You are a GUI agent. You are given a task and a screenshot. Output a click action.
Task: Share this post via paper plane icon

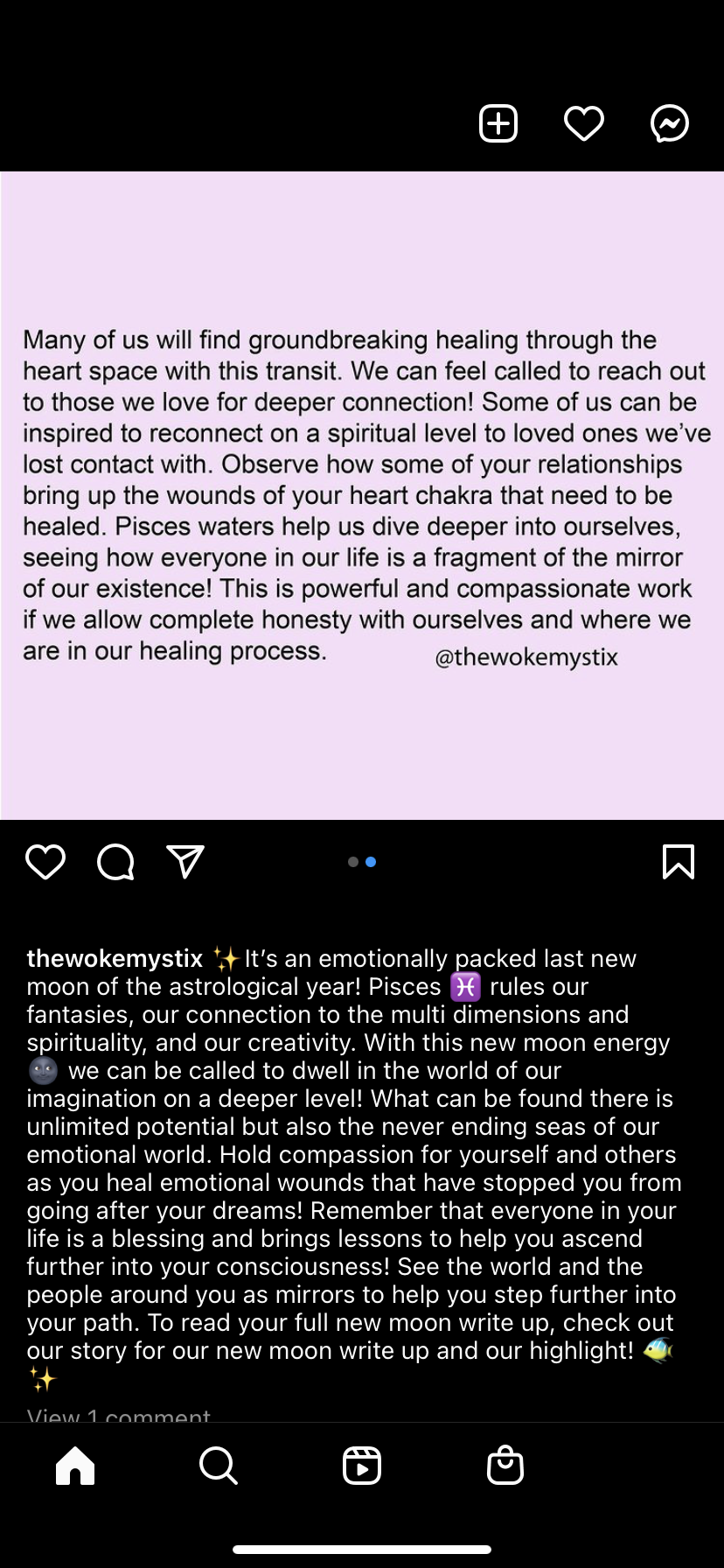pyautogui.click(x=185, y=862)
